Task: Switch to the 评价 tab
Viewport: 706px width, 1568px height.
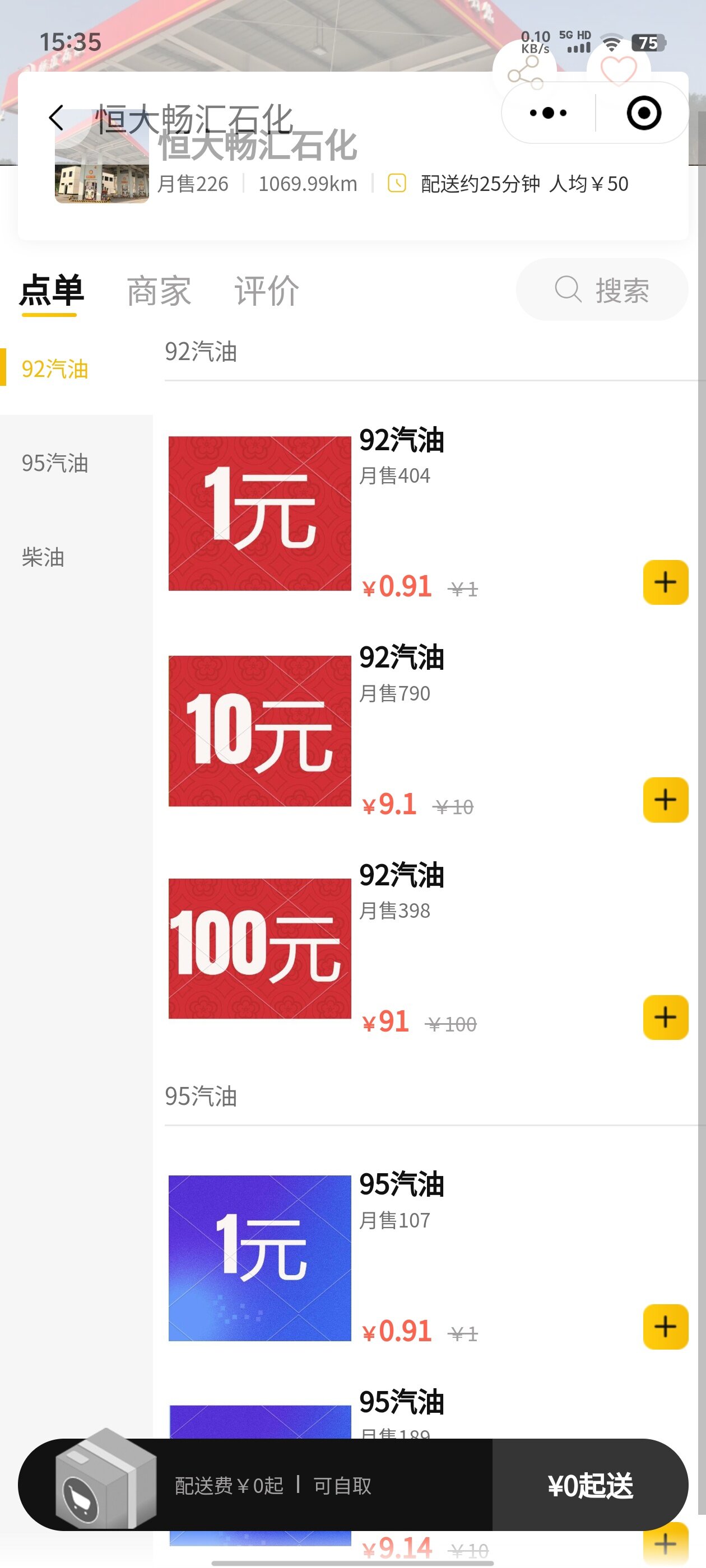Action: click(x=266, y=290)
